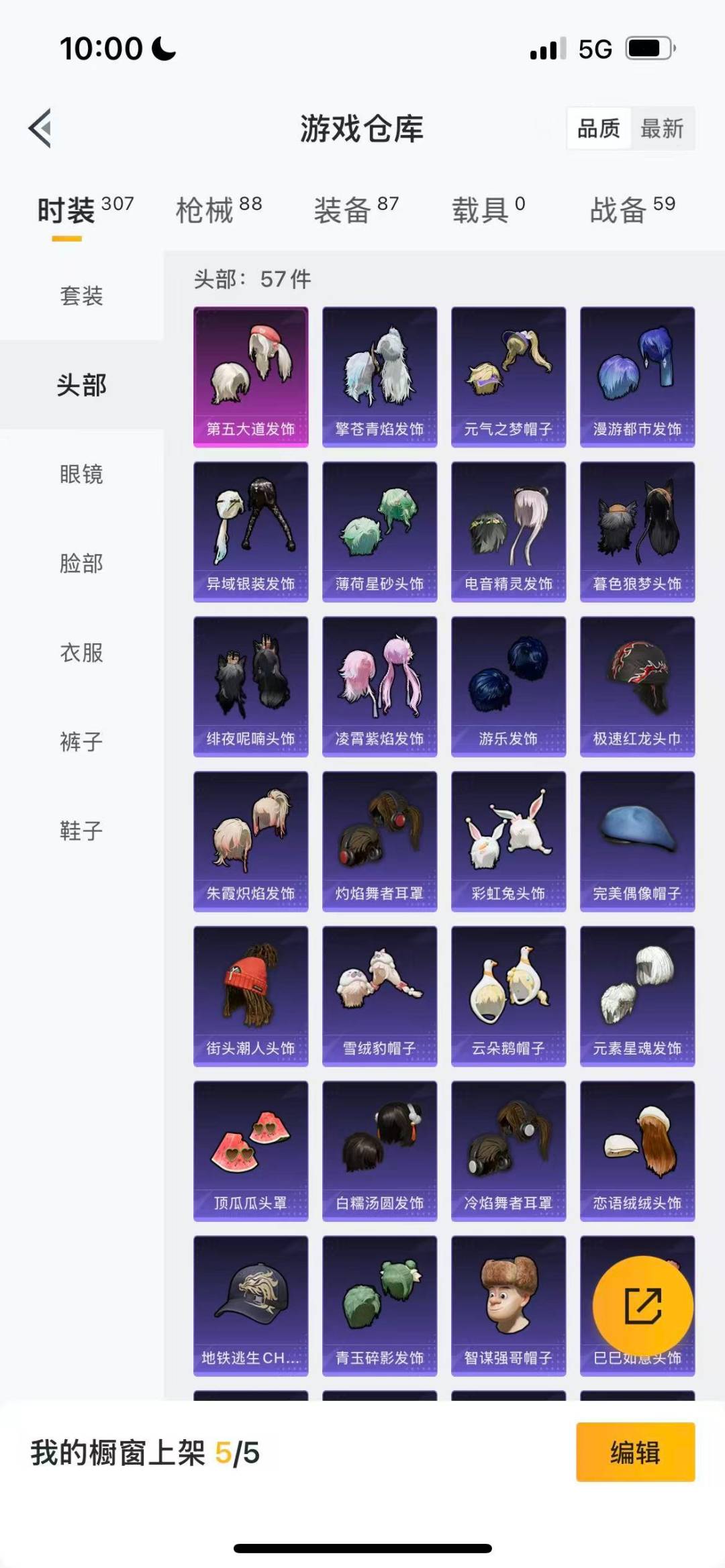View the 极速红龙头巾 item
725x1568 pixels.
[637, 686]
